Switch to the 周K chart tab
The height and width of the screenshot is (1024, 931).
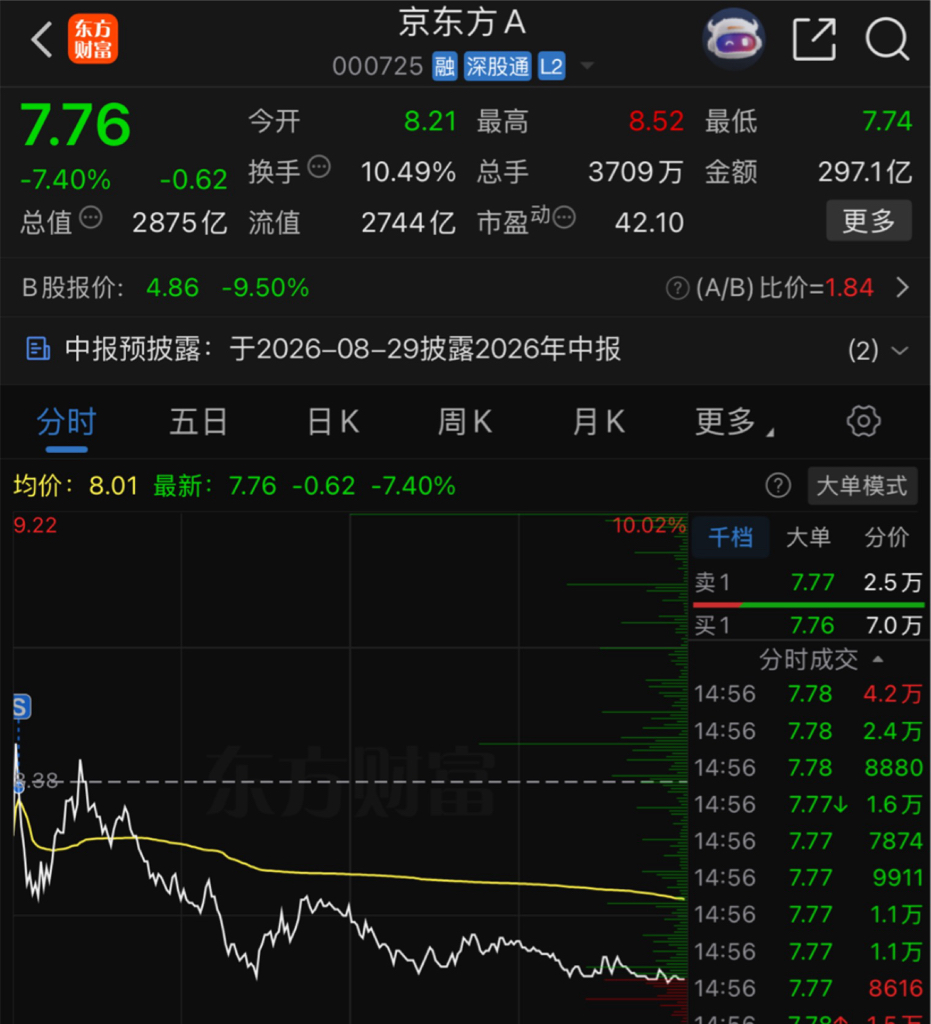pos(465,422)
